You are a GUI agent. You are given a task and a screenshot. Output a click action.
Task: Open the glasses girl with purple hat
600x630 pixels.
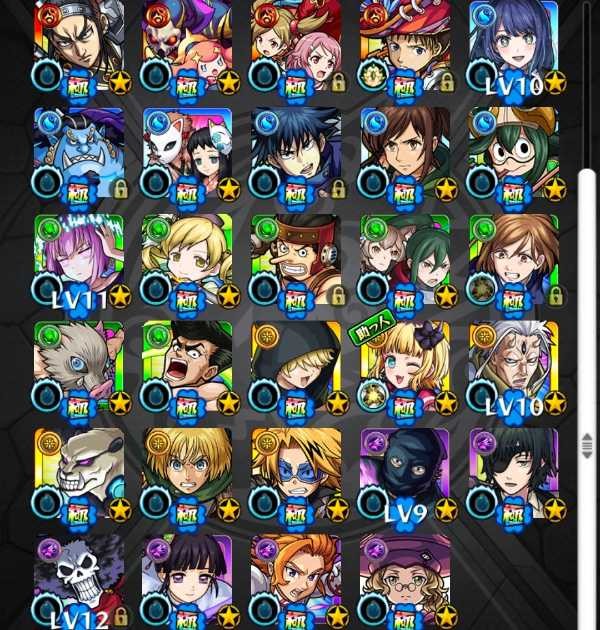tap(404, 580)
